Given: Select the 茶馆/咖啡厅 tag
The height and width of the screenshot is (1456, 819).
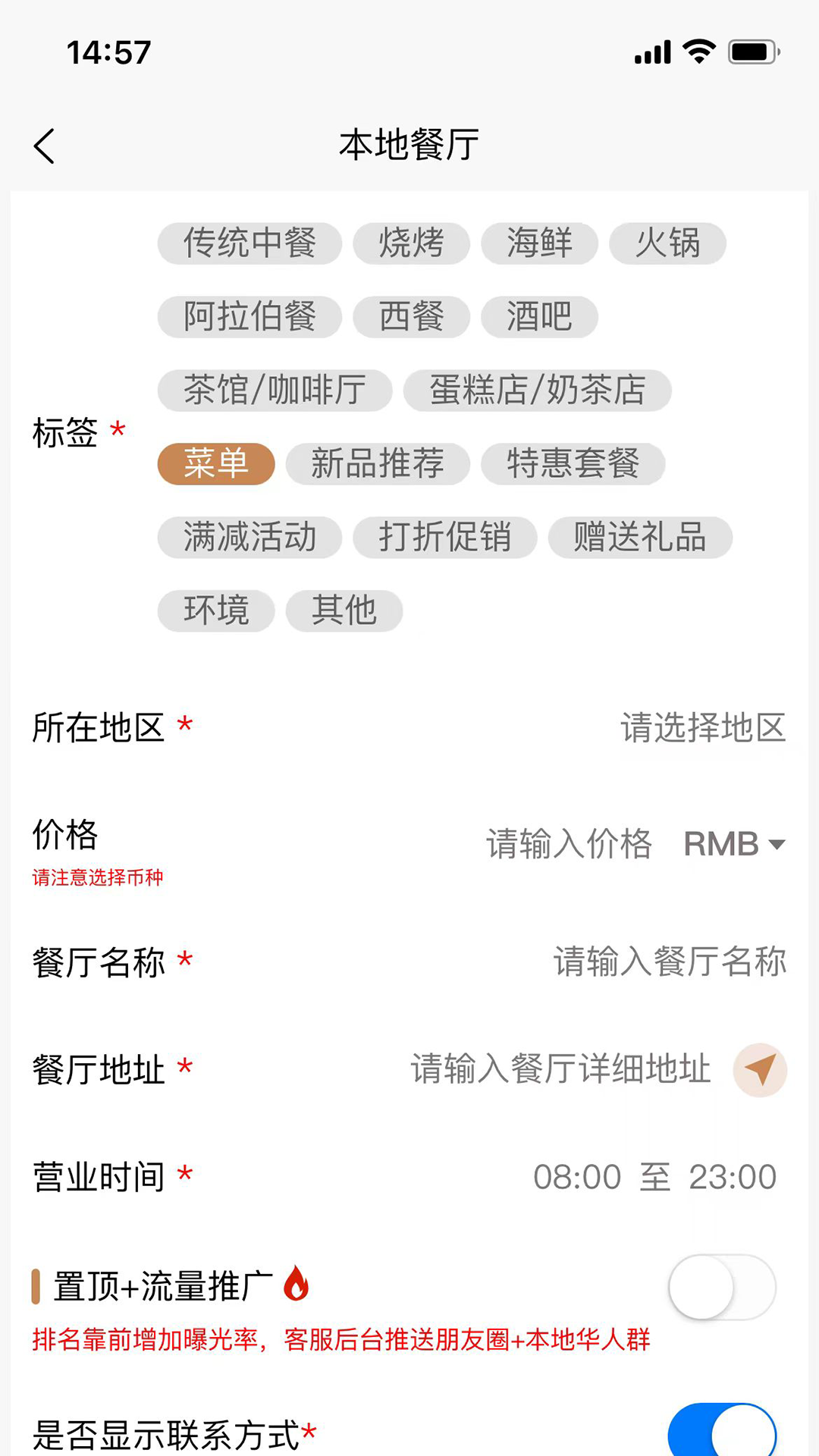Looking at the screenshot, I should coord(275,391).
